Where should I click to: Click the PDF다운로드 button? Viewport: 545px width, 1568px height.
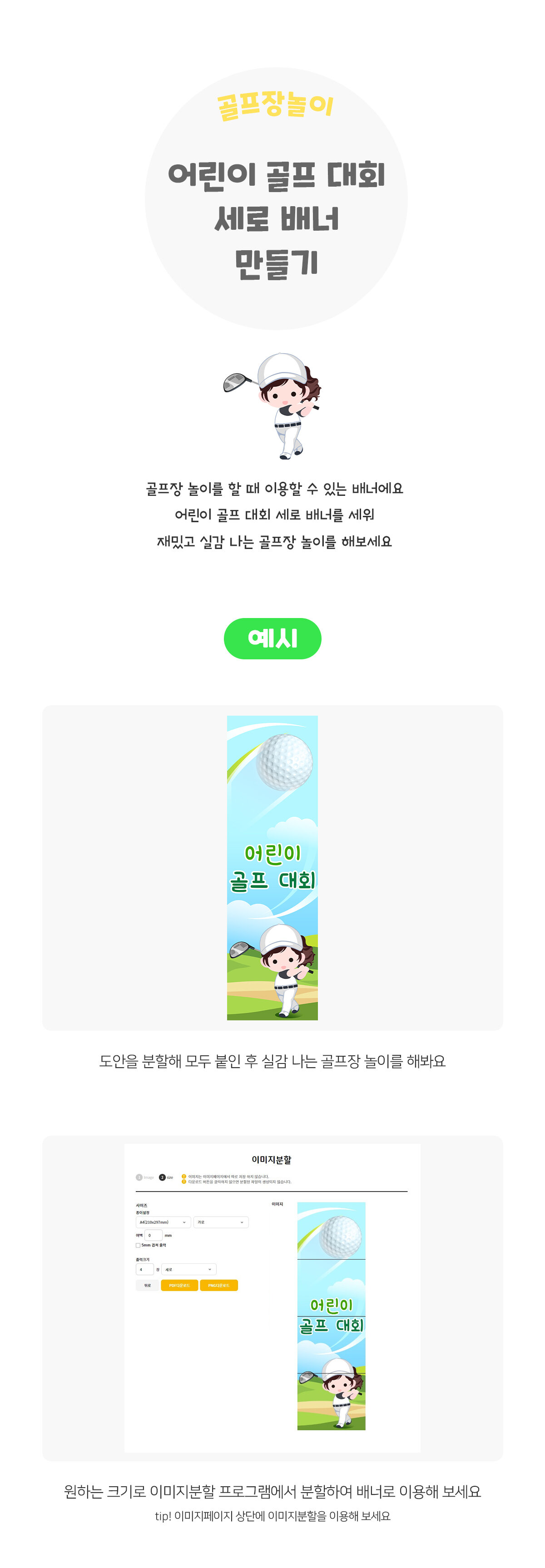180,1285
